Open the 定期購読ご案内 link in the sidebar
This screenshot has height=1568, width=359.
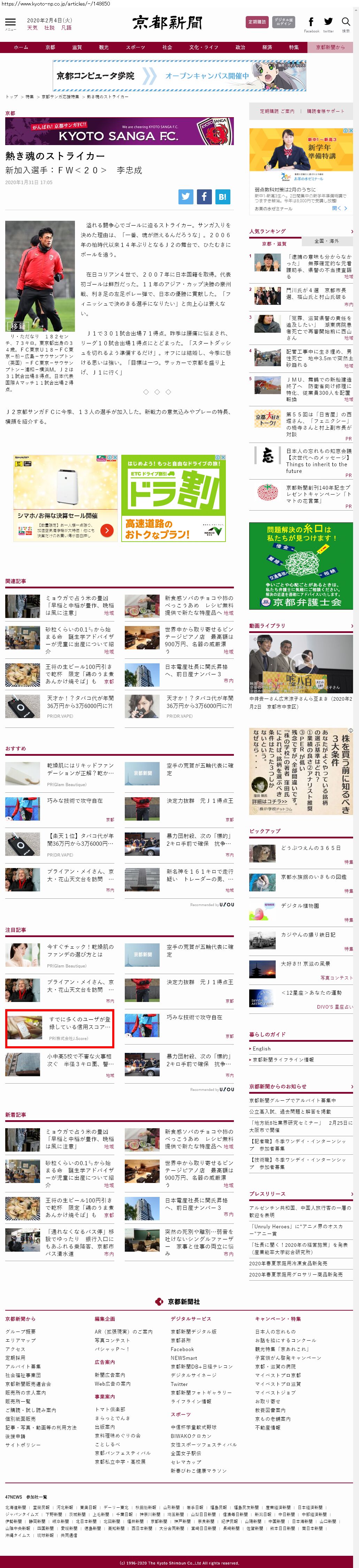coord(277,111)
